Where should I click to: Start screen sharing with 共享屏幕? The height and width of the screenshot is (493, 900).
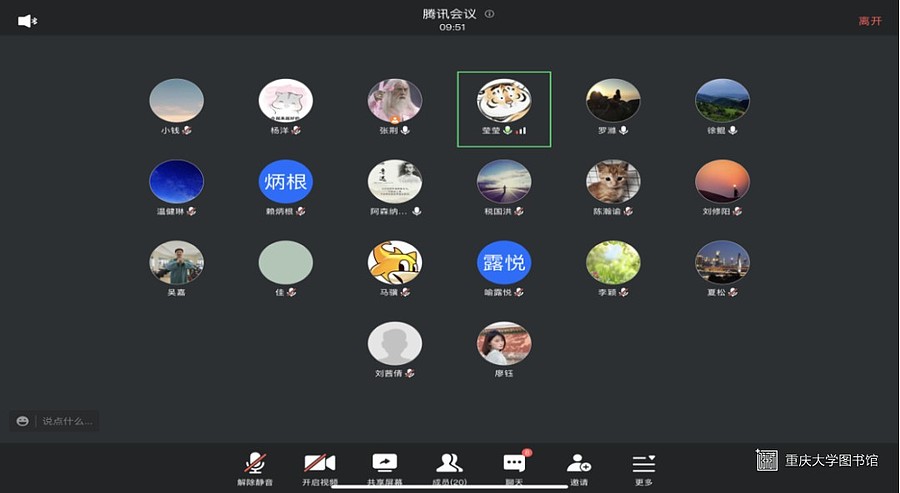tap(384, 467)
